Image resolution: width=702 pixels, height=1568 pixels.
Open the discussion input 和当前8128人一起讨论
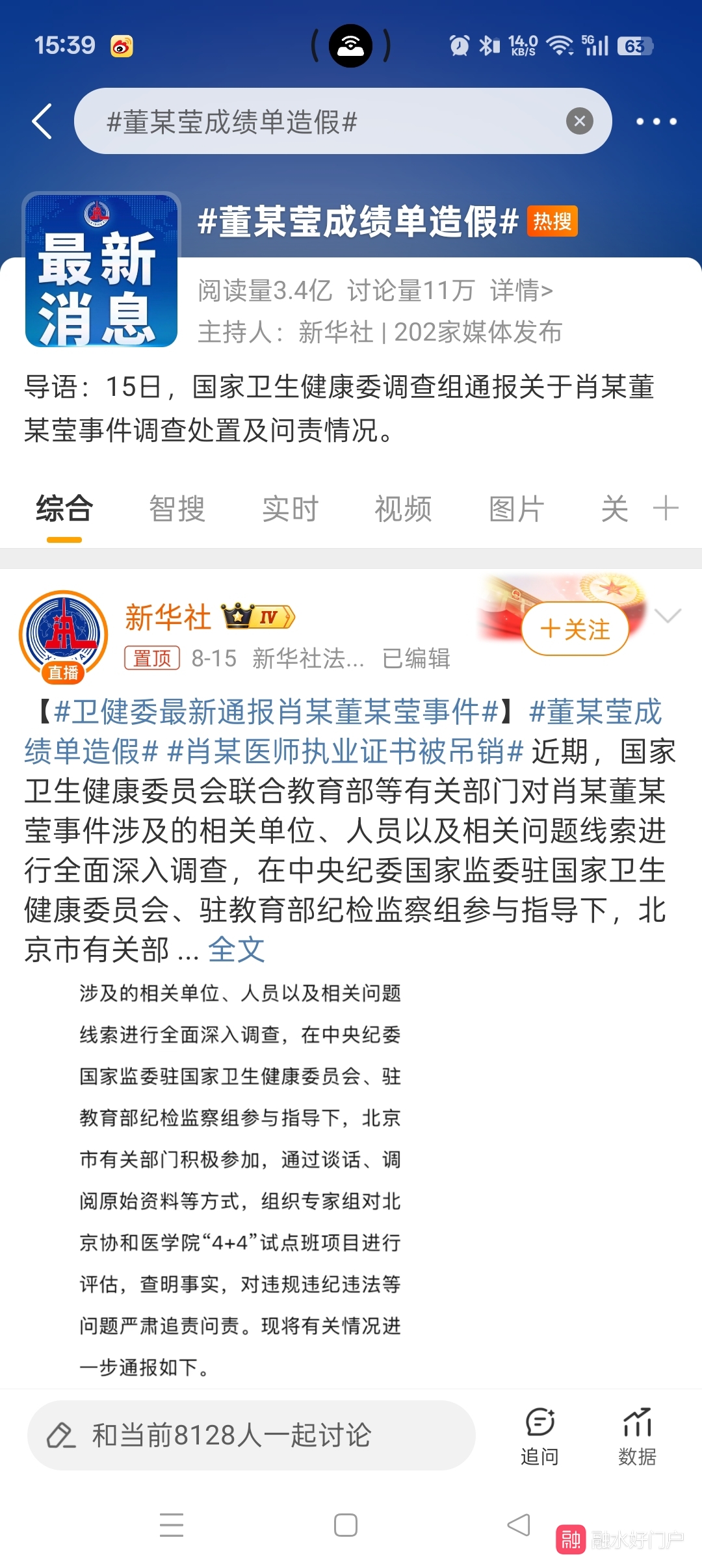[251, 1435]
